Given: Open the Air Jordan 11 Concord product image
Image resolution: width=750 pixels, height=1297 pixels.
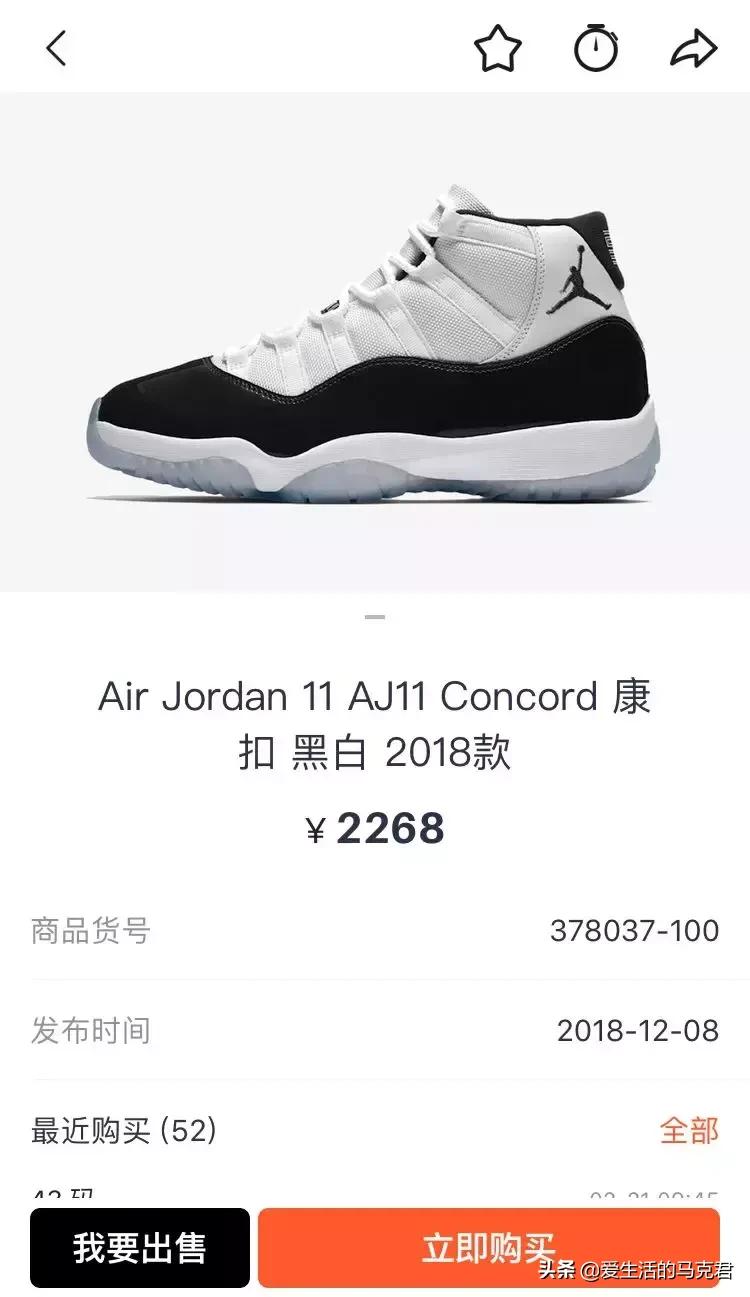Looking at the screenshot, I should click(x=375, y=345).
